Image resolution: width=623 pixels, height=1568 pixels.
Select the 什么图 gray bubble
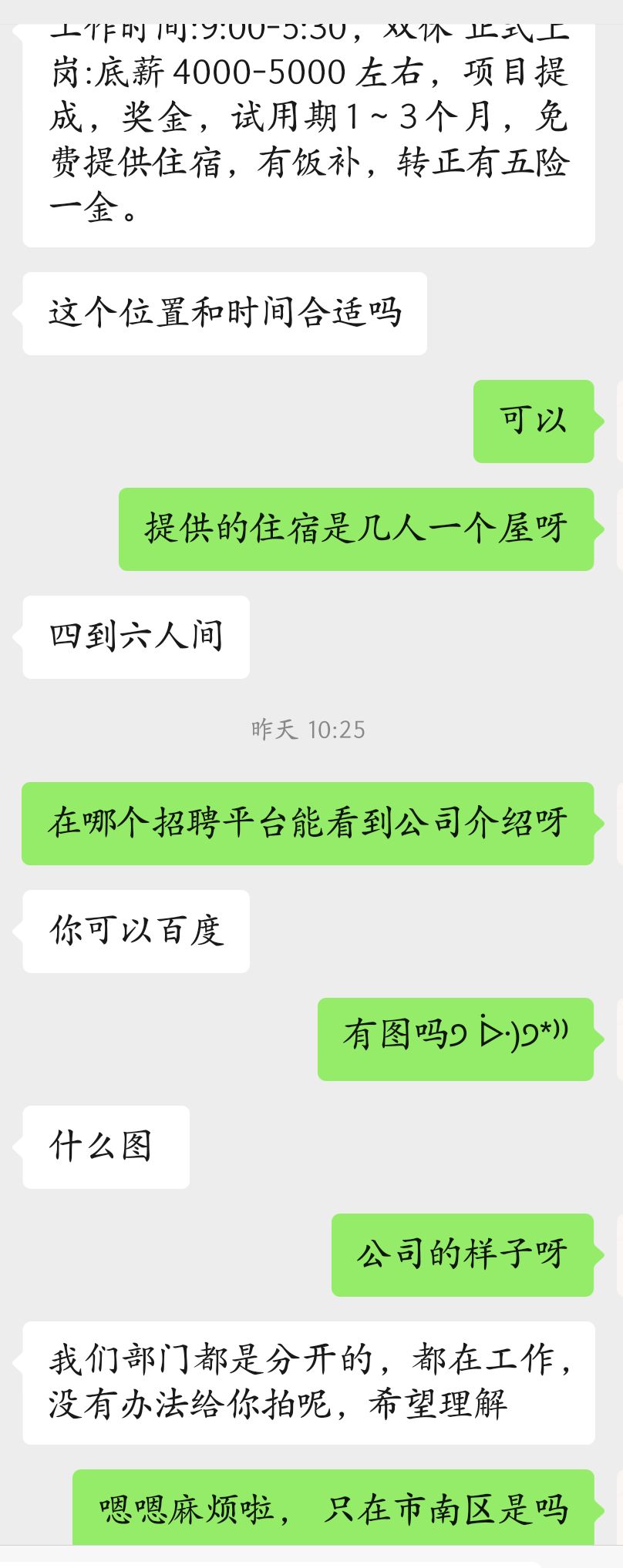click(x=106, y=1147)
